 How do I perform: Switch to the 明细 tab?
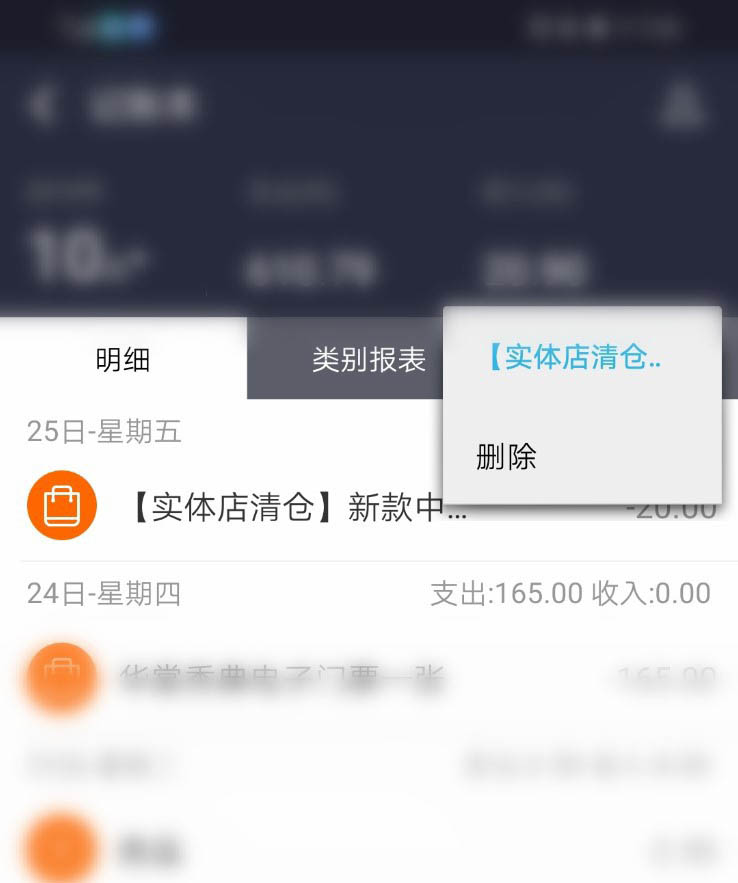coord(123,360)
